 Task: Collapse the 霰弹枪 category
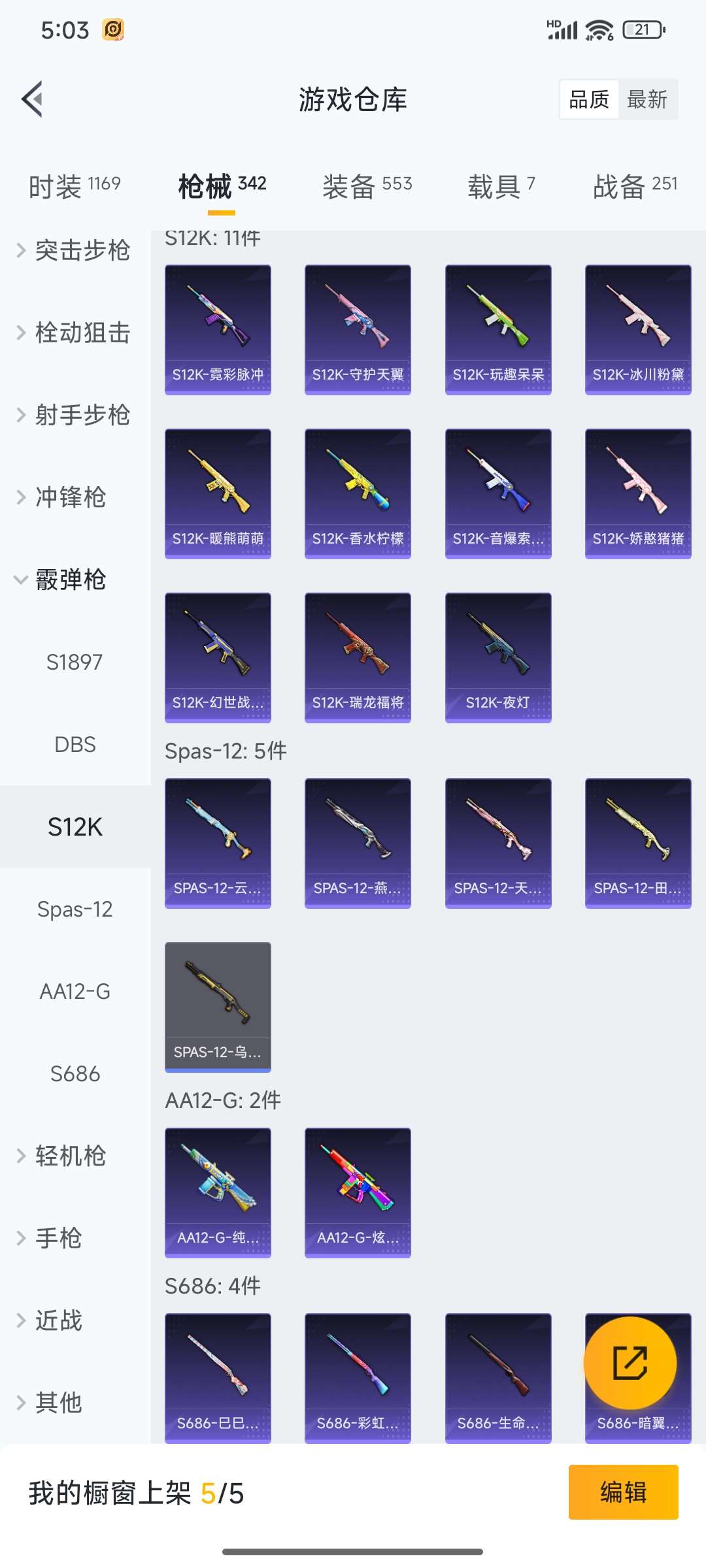tap(69, 580)
